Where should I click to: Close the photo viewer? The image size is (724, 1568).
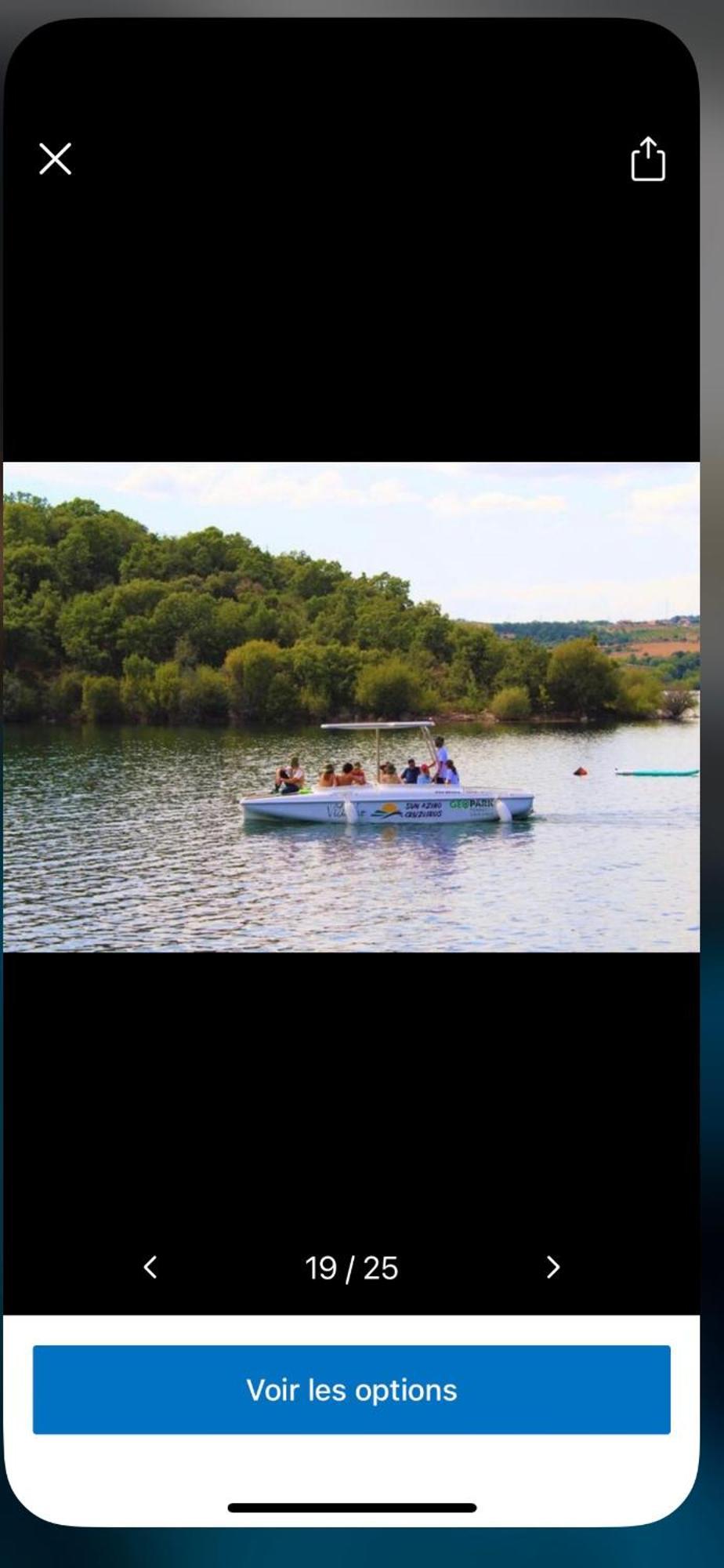pyautogui.click(x=55, y=159)
